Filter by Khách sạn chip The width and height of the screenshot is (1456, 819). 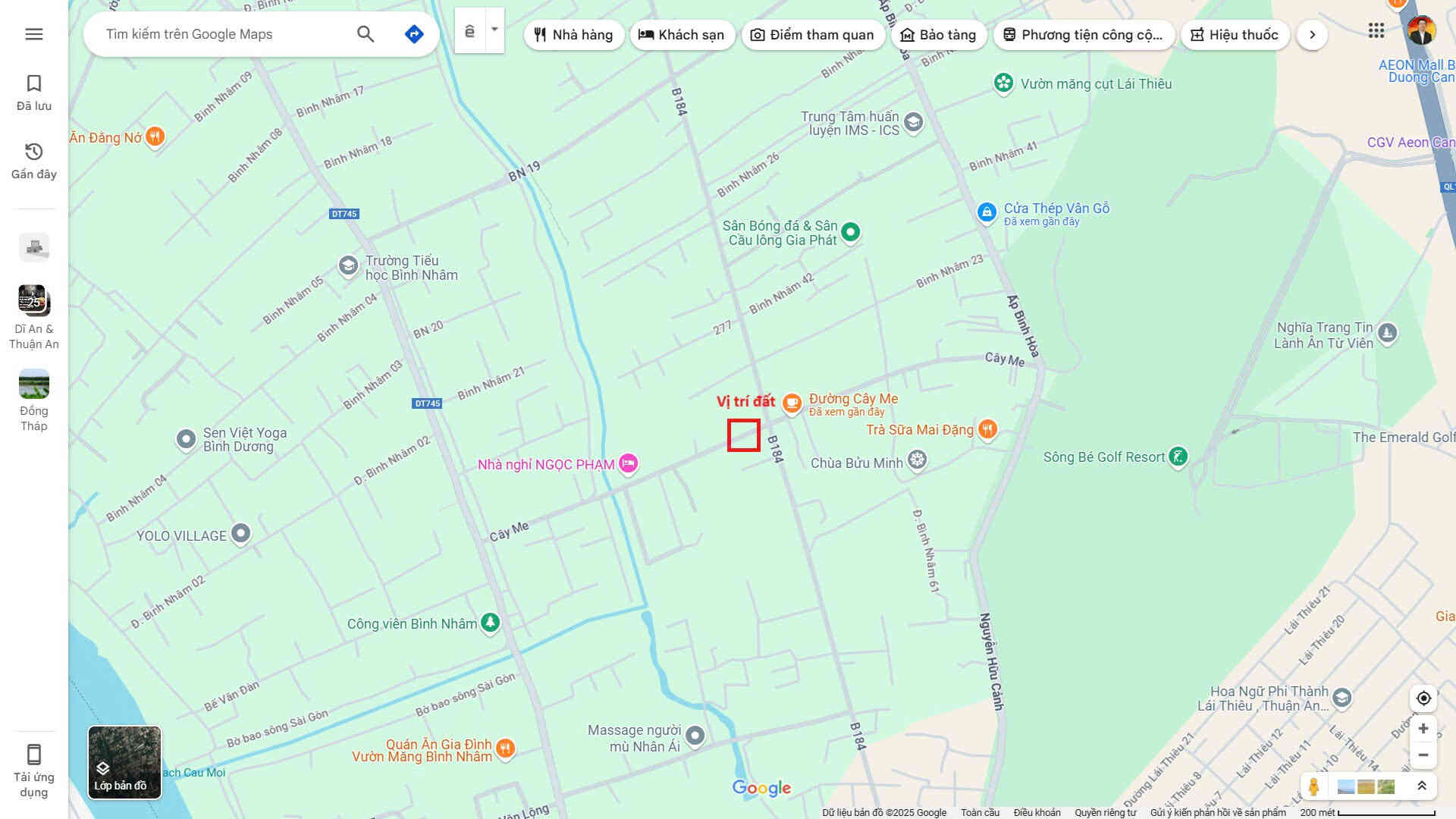click(682, 35)
